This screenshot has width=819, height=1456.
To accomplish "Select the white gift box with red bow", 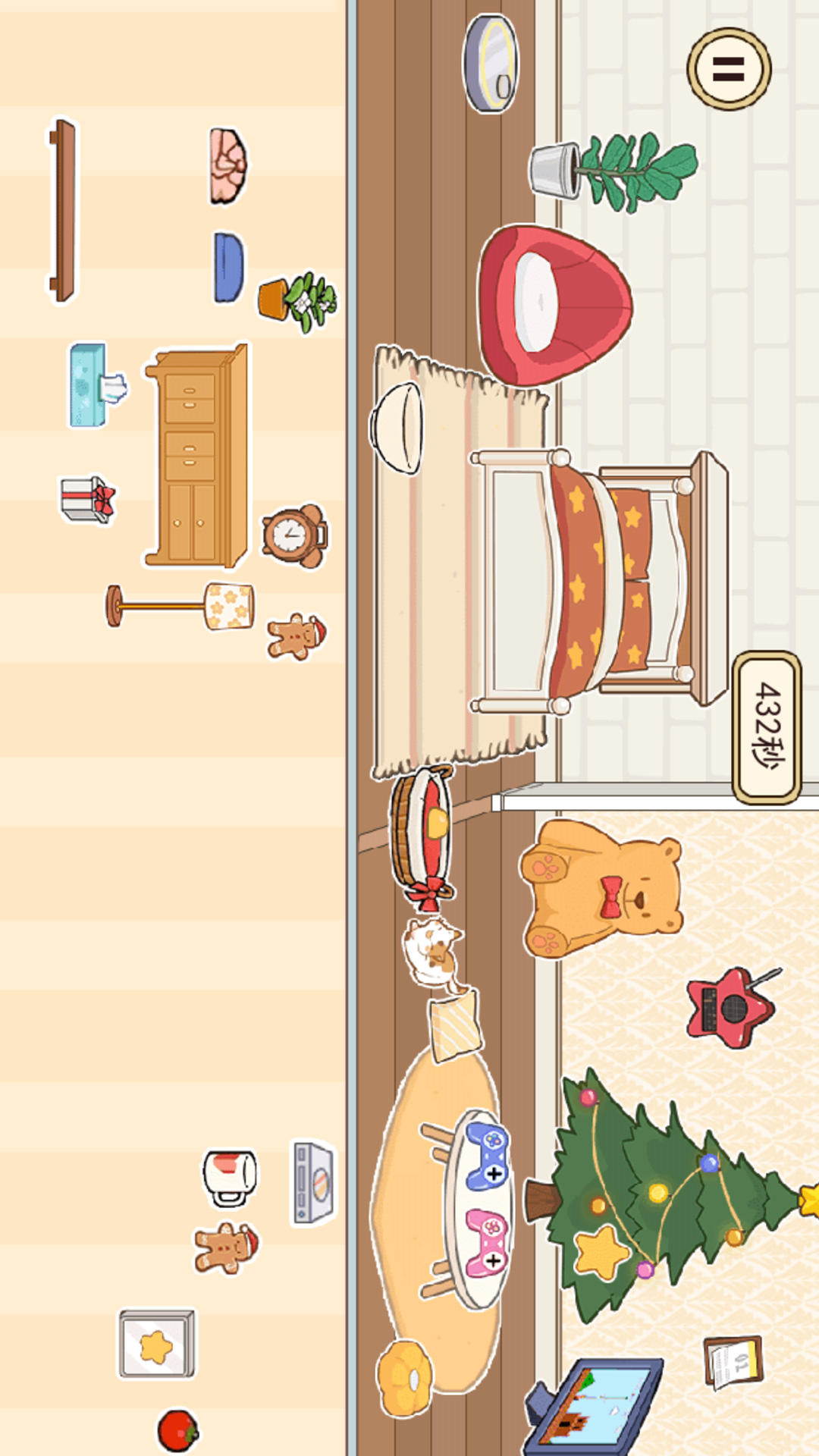I will [88, 499].
